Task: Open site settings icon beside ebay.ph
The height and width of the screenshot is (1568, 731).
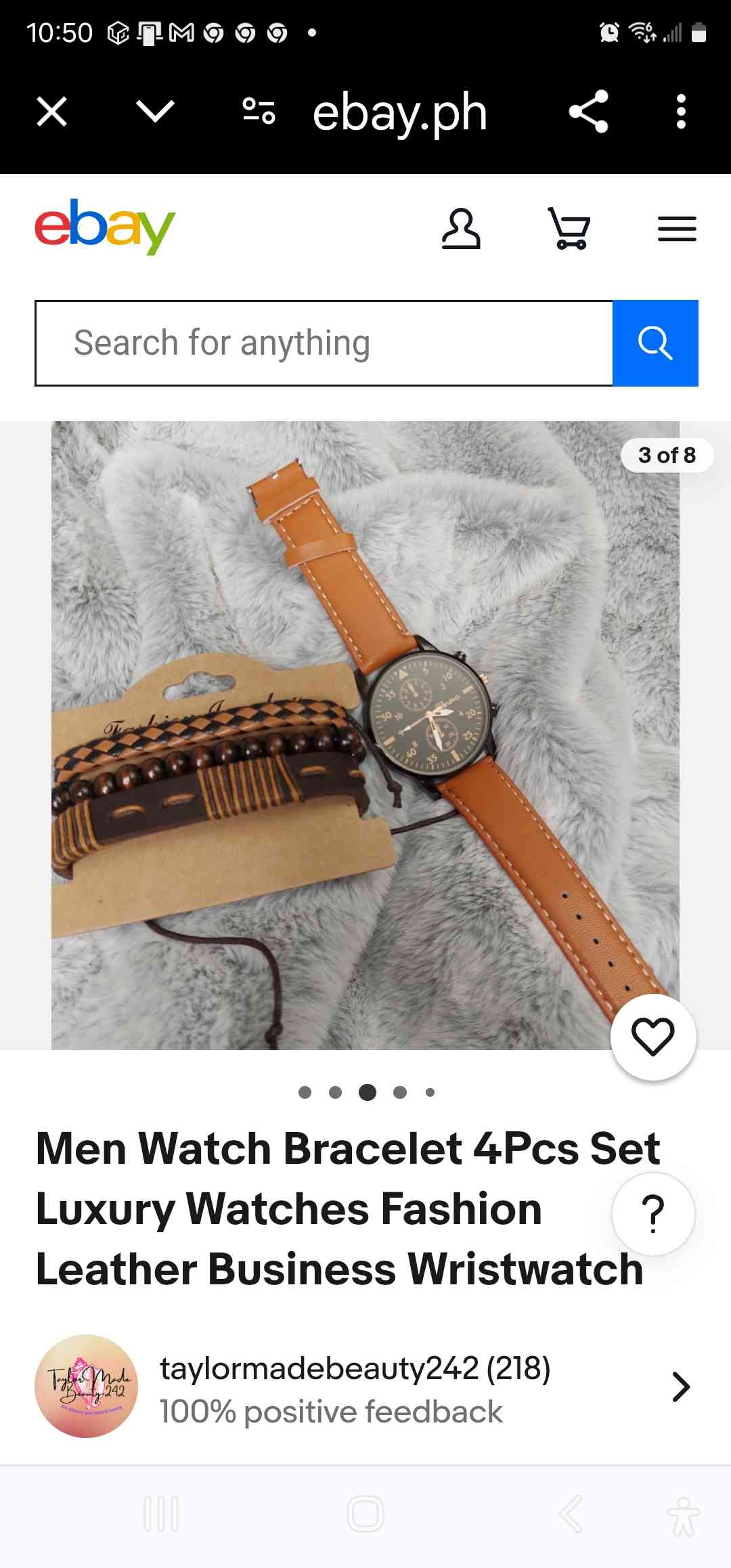Action: click(x=259, y=111)
